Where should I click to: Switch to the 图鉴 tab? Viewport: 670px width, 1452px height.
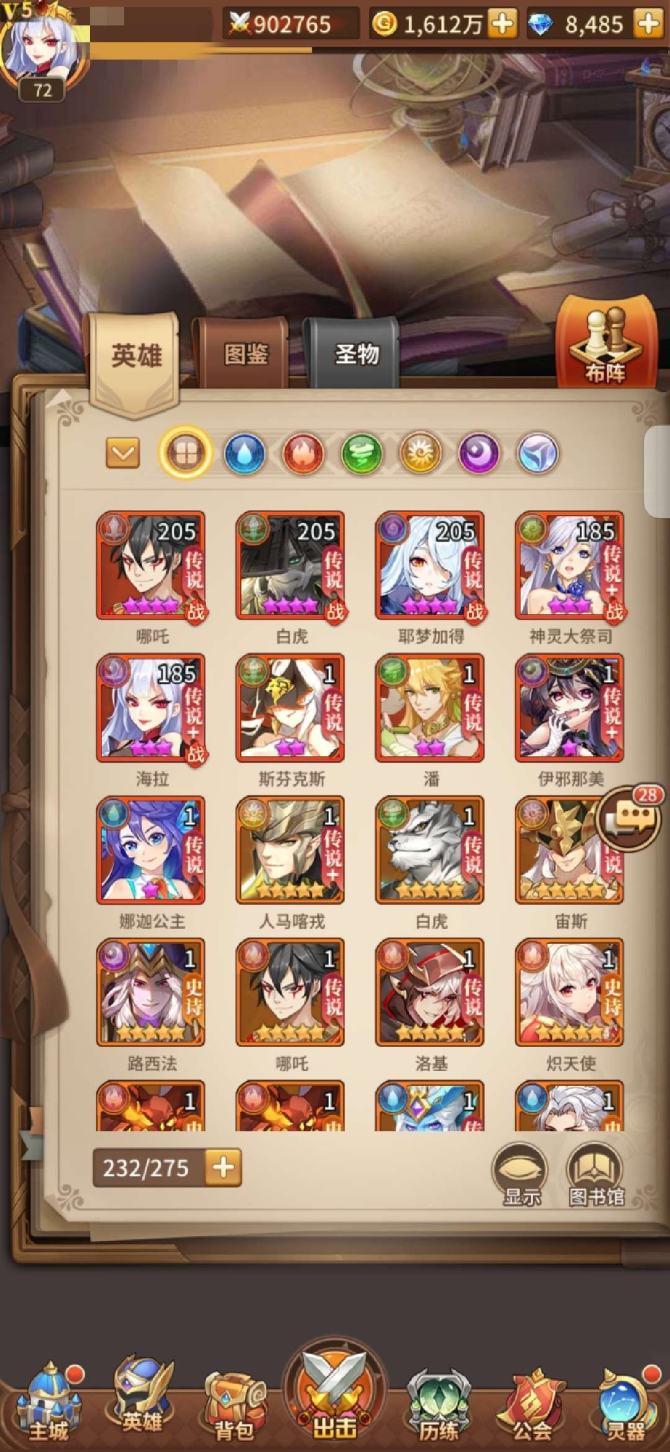coord(246,354)
